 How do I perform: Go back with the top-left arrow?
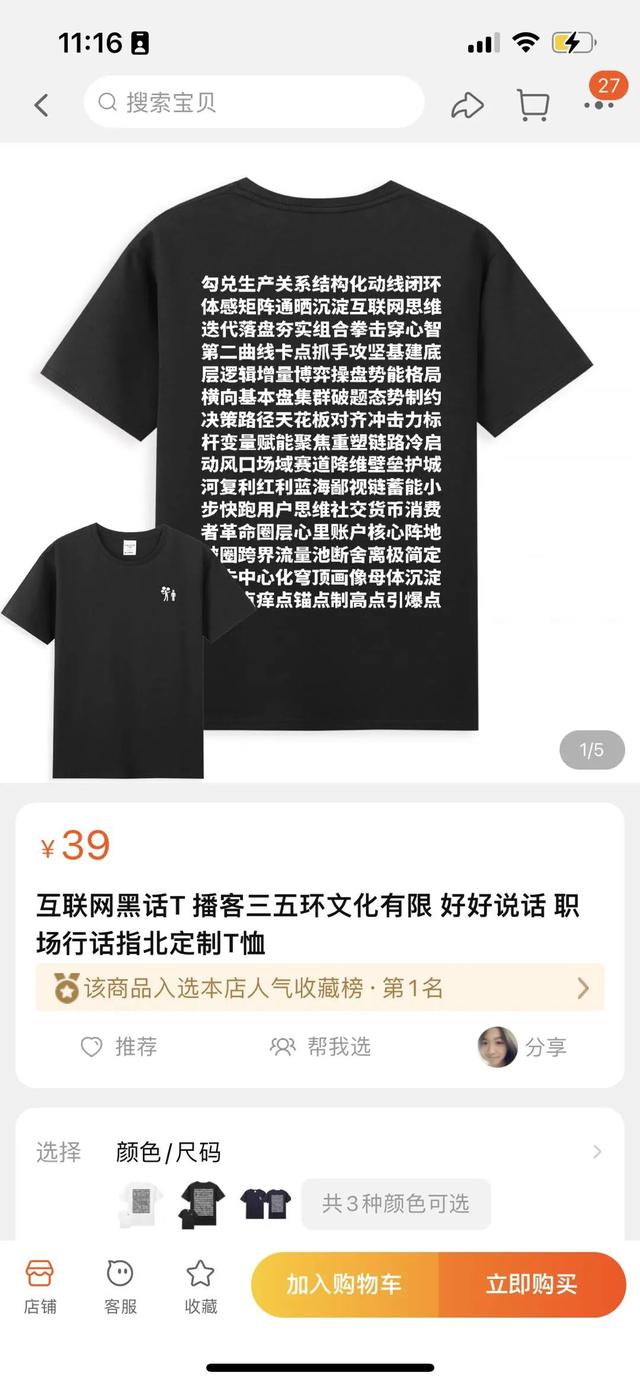pos(41,104)
